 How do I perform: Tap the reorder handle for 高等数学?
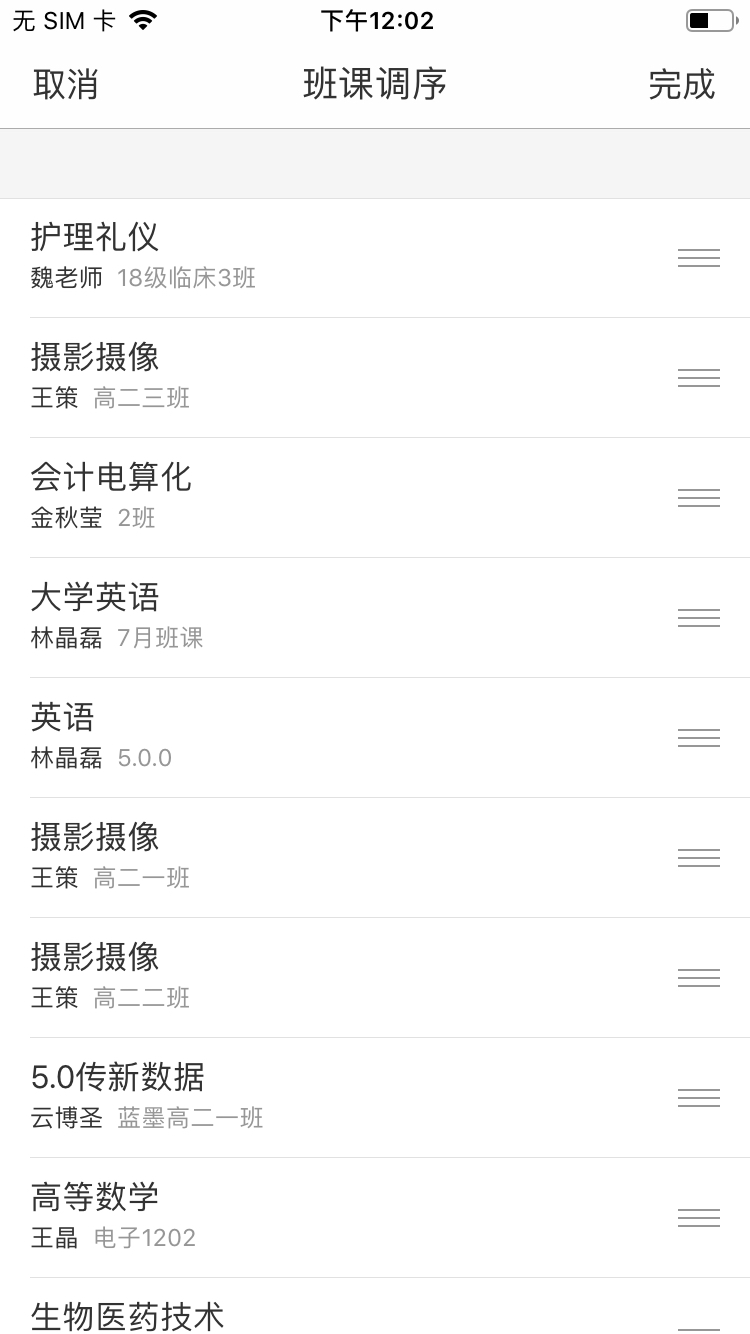(x=698, y=1218)
